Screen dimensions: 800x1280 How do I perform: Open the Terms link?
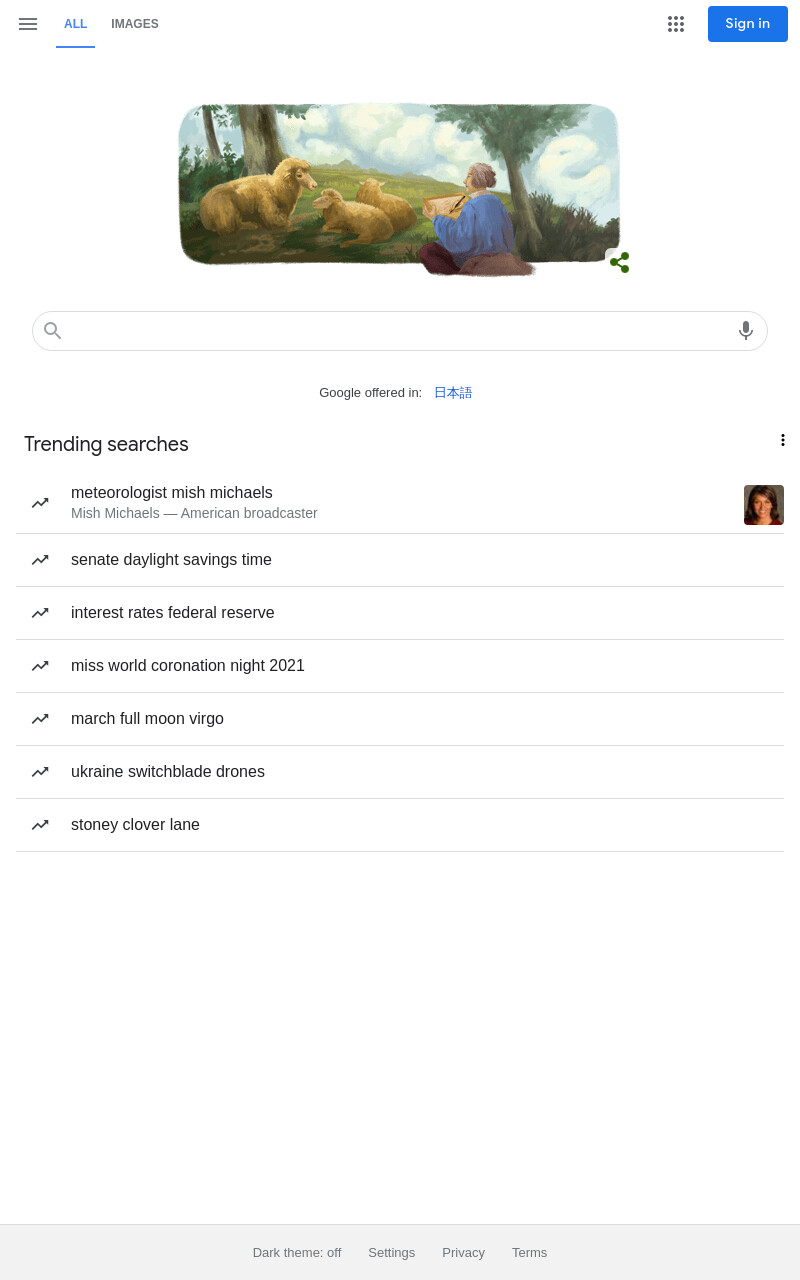coord(529,1252)
